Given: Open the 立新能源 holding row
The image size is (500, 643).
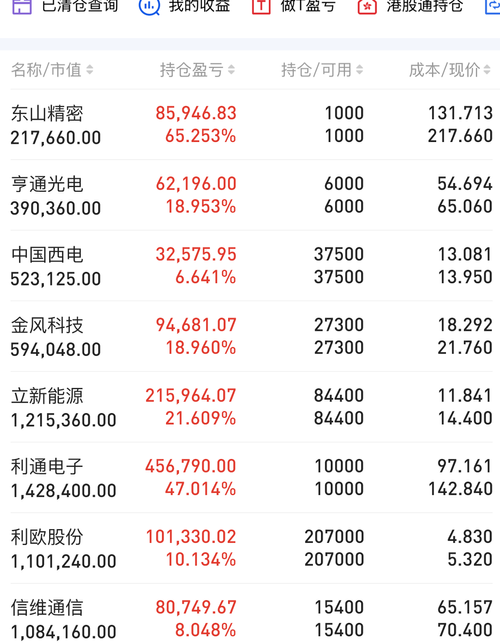Looking at the screenshot, I should (x=251, y=407).
